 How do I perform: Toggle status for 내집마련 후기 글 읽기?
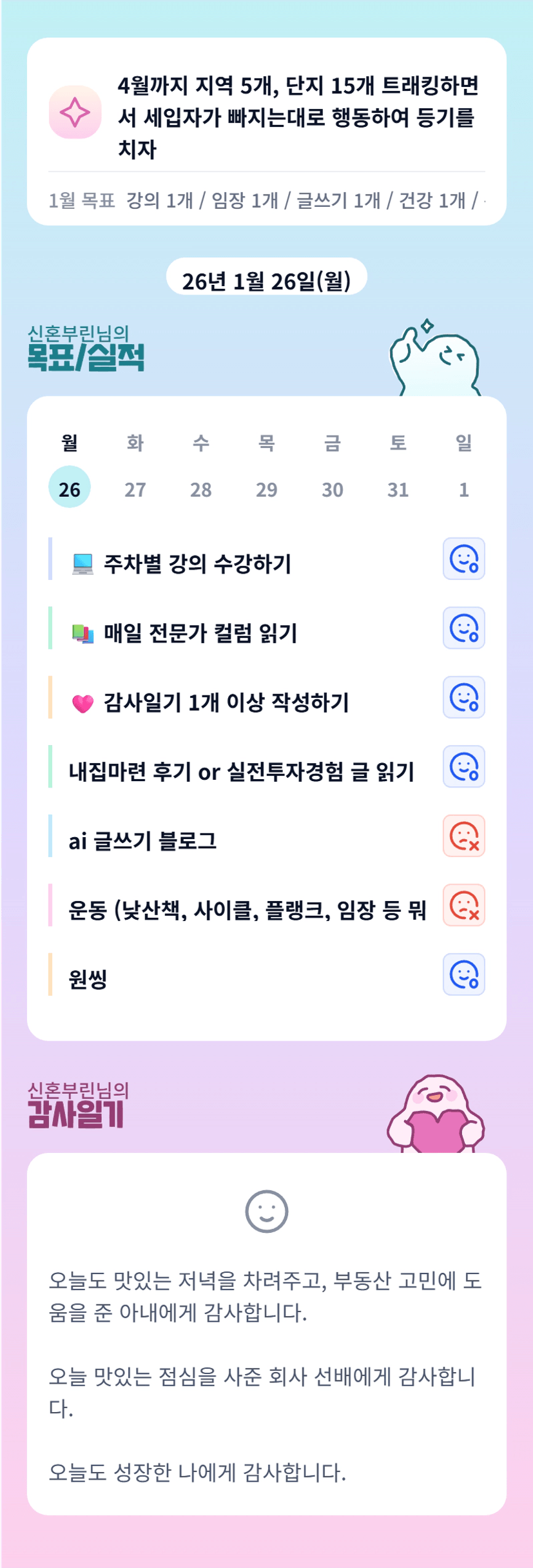463,766
